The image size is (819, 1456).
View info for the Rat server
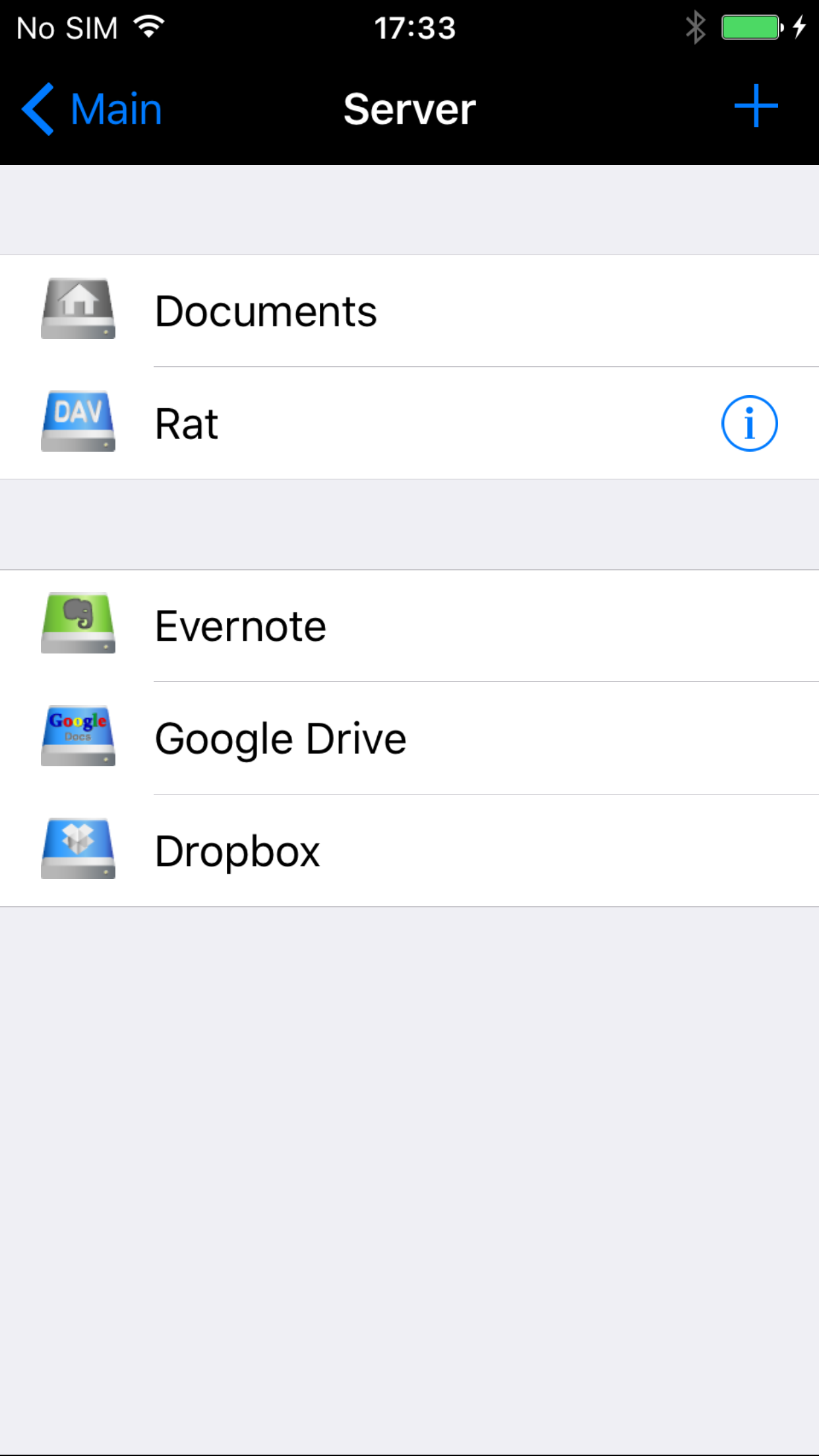pos(749,423)
